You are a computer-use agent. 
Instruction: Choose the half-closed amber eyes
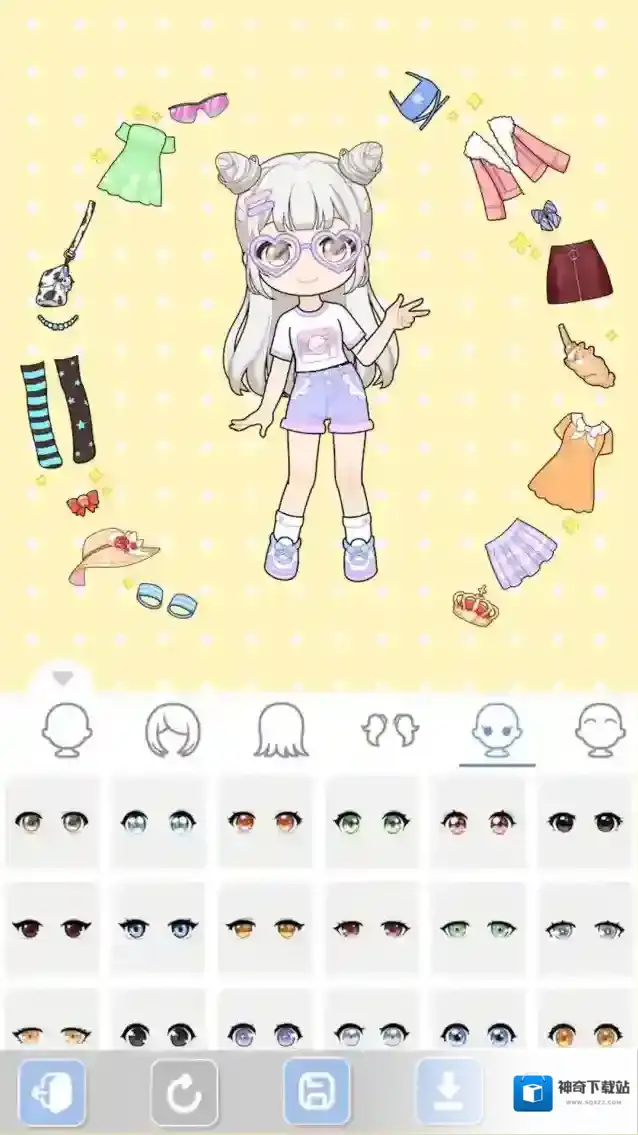tap(265, 928)
